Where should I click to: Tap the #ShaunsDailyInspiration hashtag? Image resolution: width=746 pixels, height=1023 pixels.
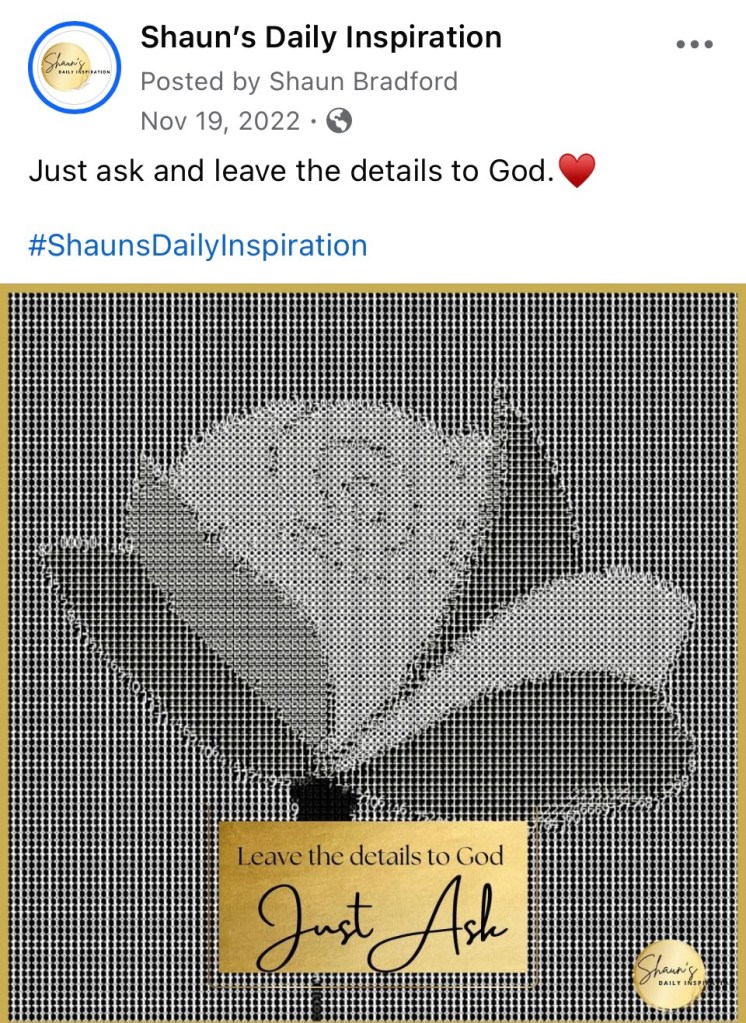197,245
